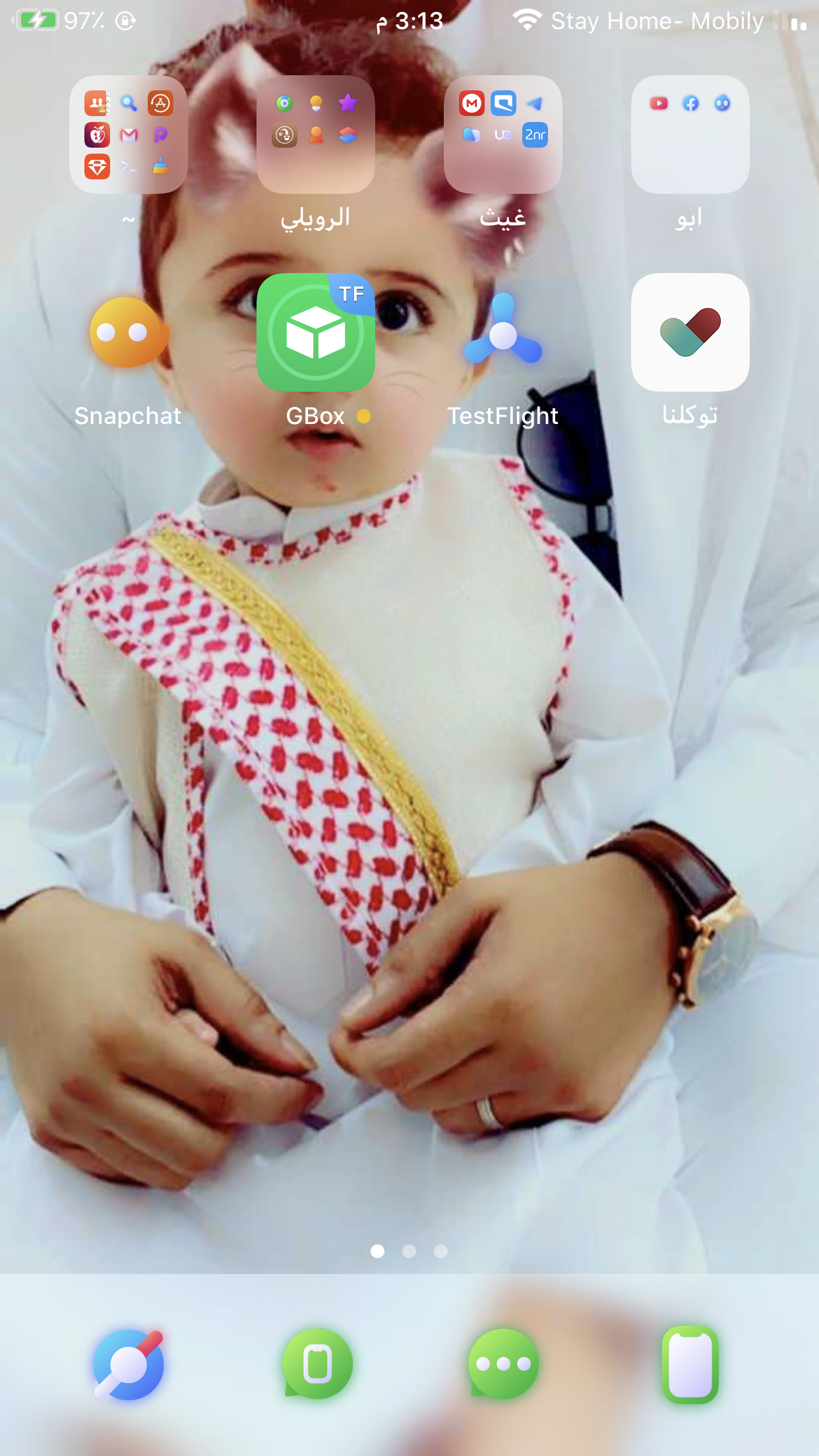The height and width of the screenshot is (1456, 819).
Task: Open Messages from the dock
Action: pos(503,1364)
